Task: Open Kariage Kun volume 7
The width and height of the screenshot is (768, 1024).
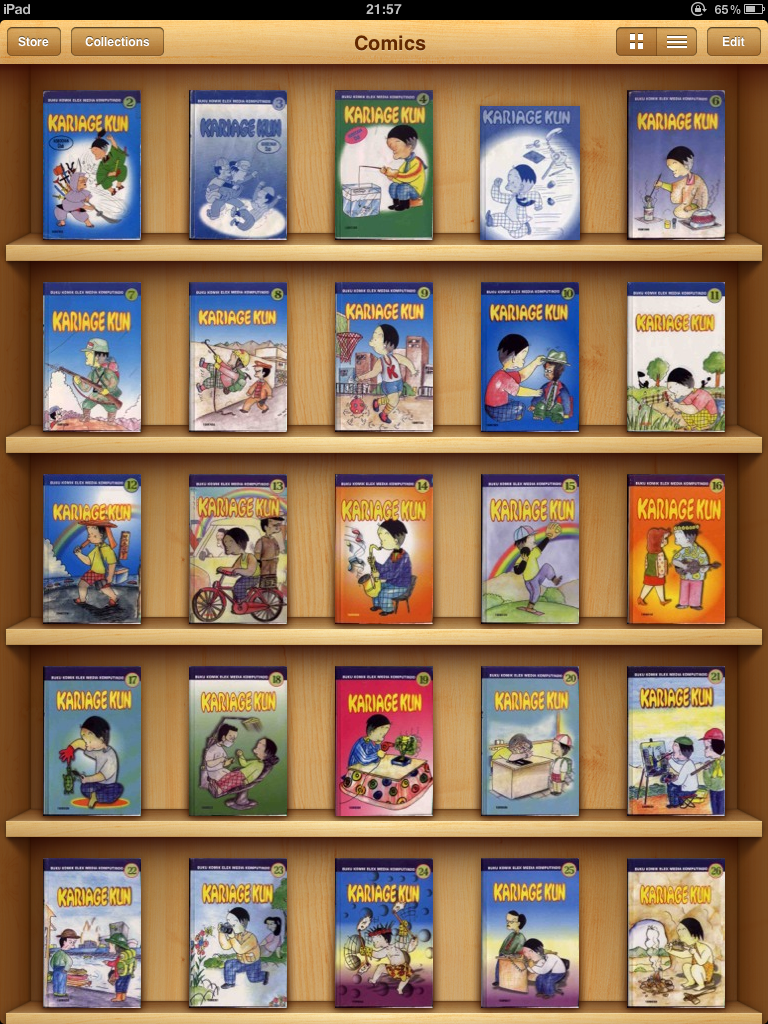Action: (x=92, y=357)
